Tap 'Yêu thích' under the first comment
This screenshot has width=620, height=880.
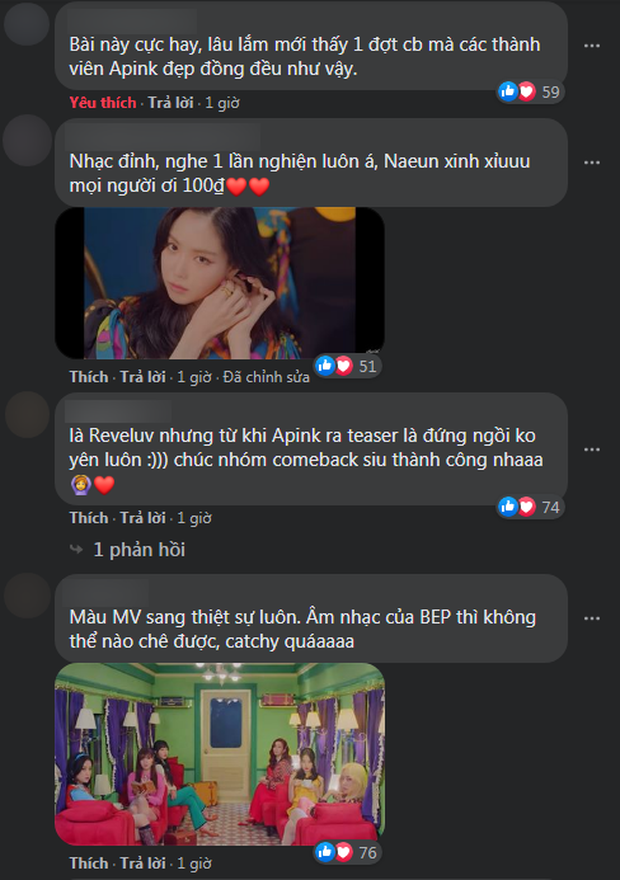(102, 102)
